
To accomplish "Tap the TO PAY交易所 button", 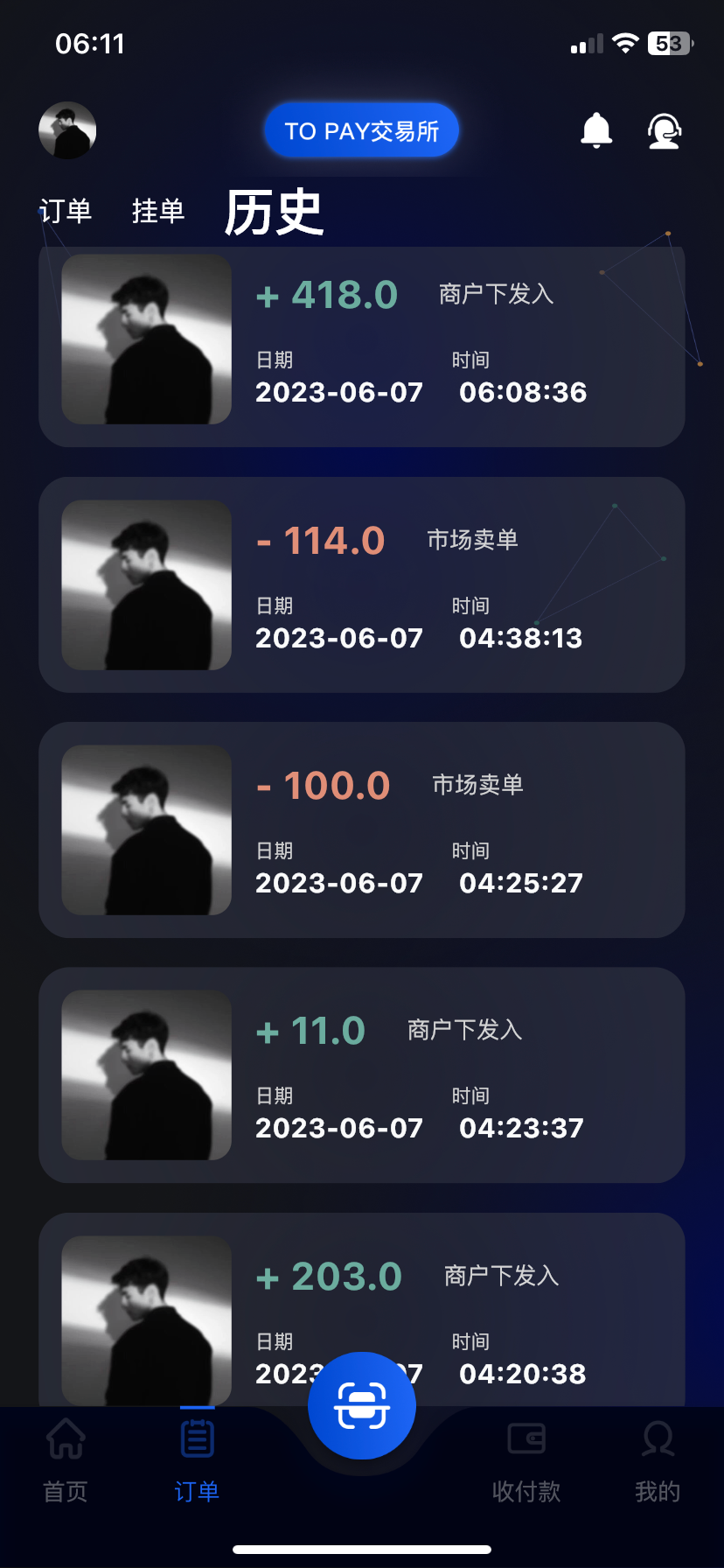I will pyautogui.click(x=361, y=131).
